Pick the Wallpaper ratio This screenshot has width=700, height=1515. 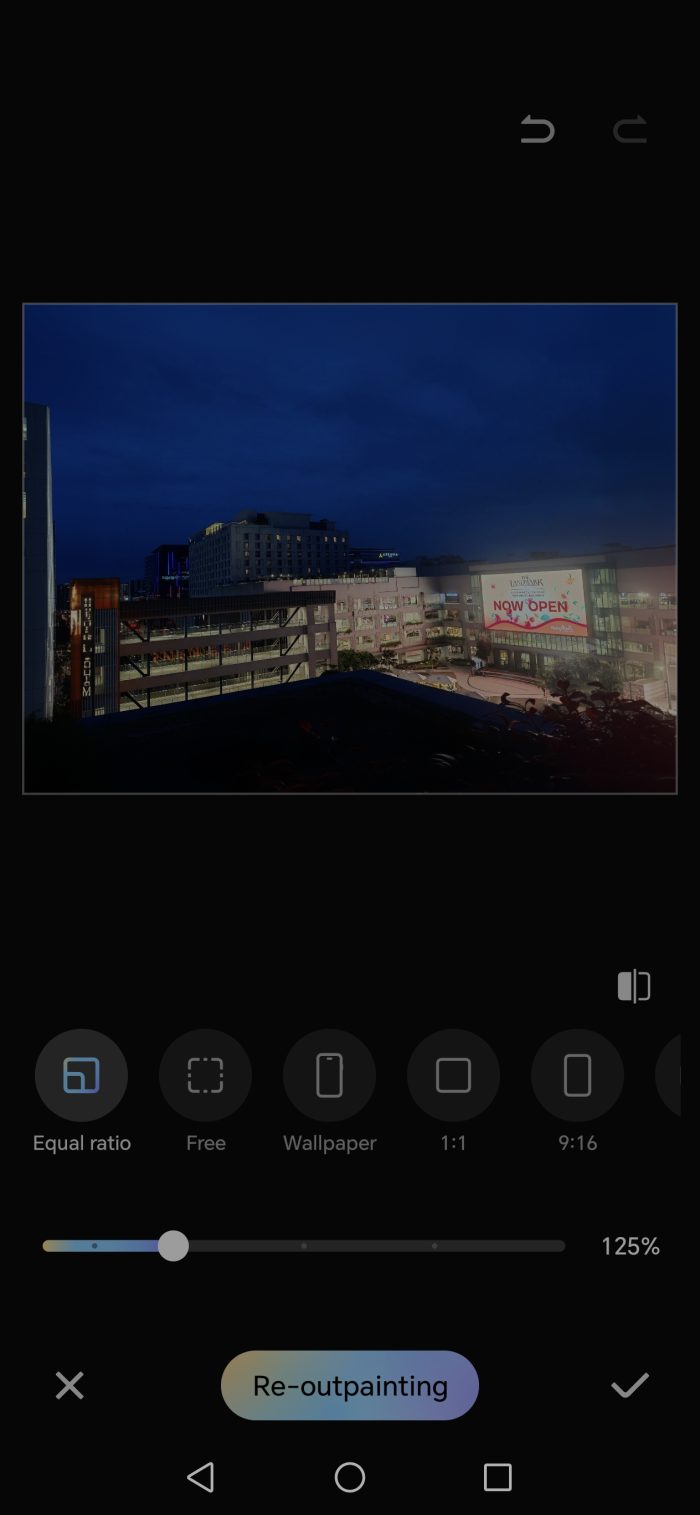329,1076
